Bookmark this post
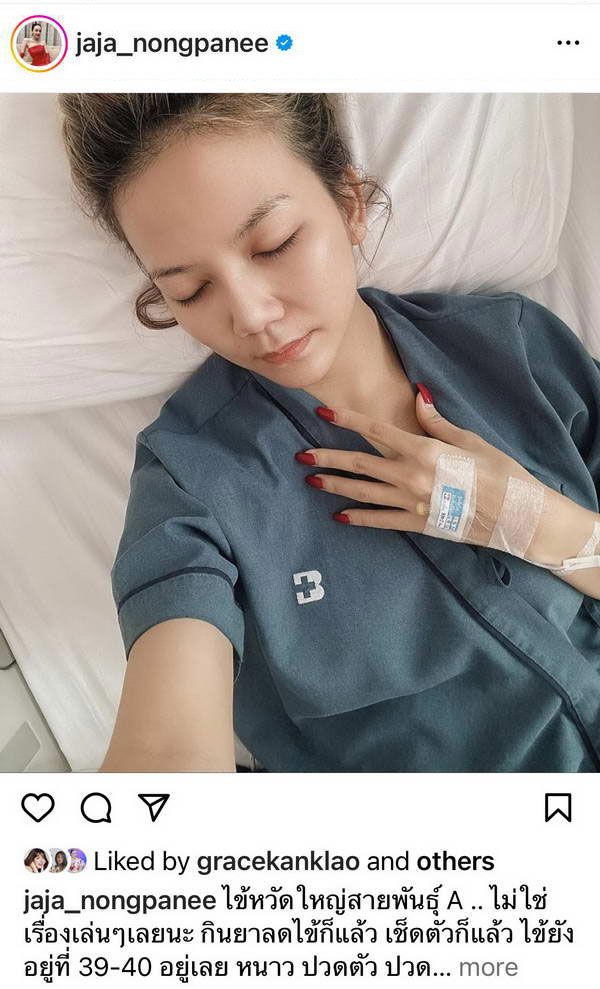Image resolution: width=600 pixels, height=989 pixels. [x=558, y=807]
